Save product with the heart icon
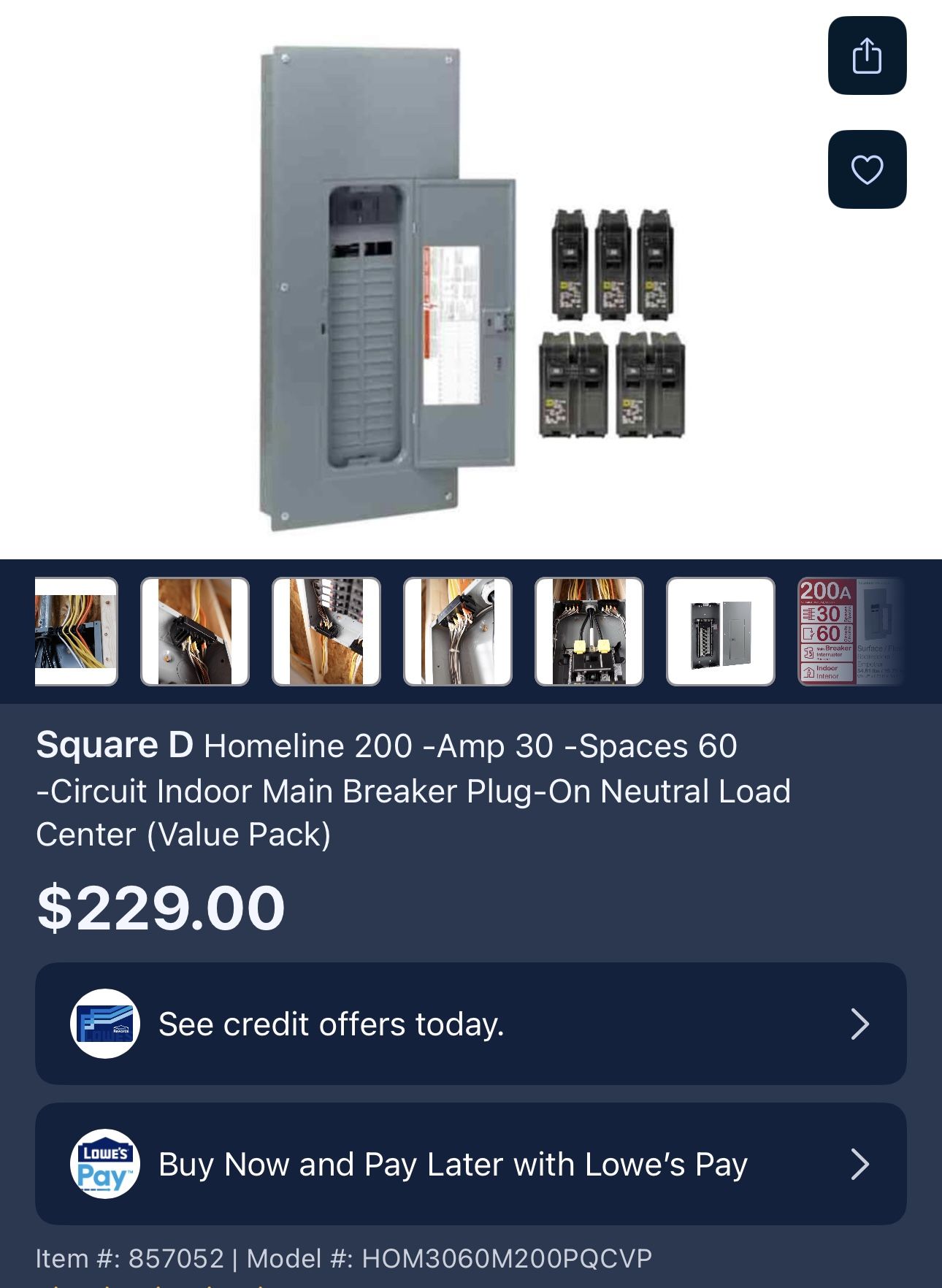This screenshot has width=942, height=1288. pos(867,169)
